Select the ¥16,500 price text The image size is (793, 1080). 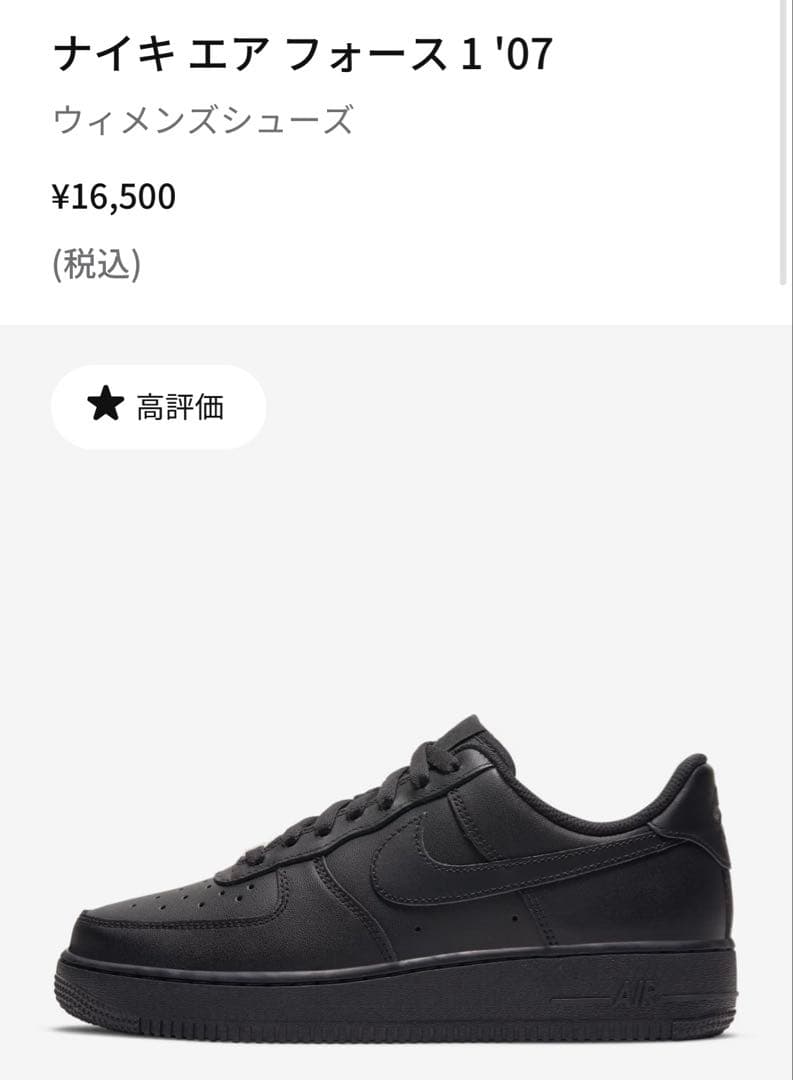113,196
